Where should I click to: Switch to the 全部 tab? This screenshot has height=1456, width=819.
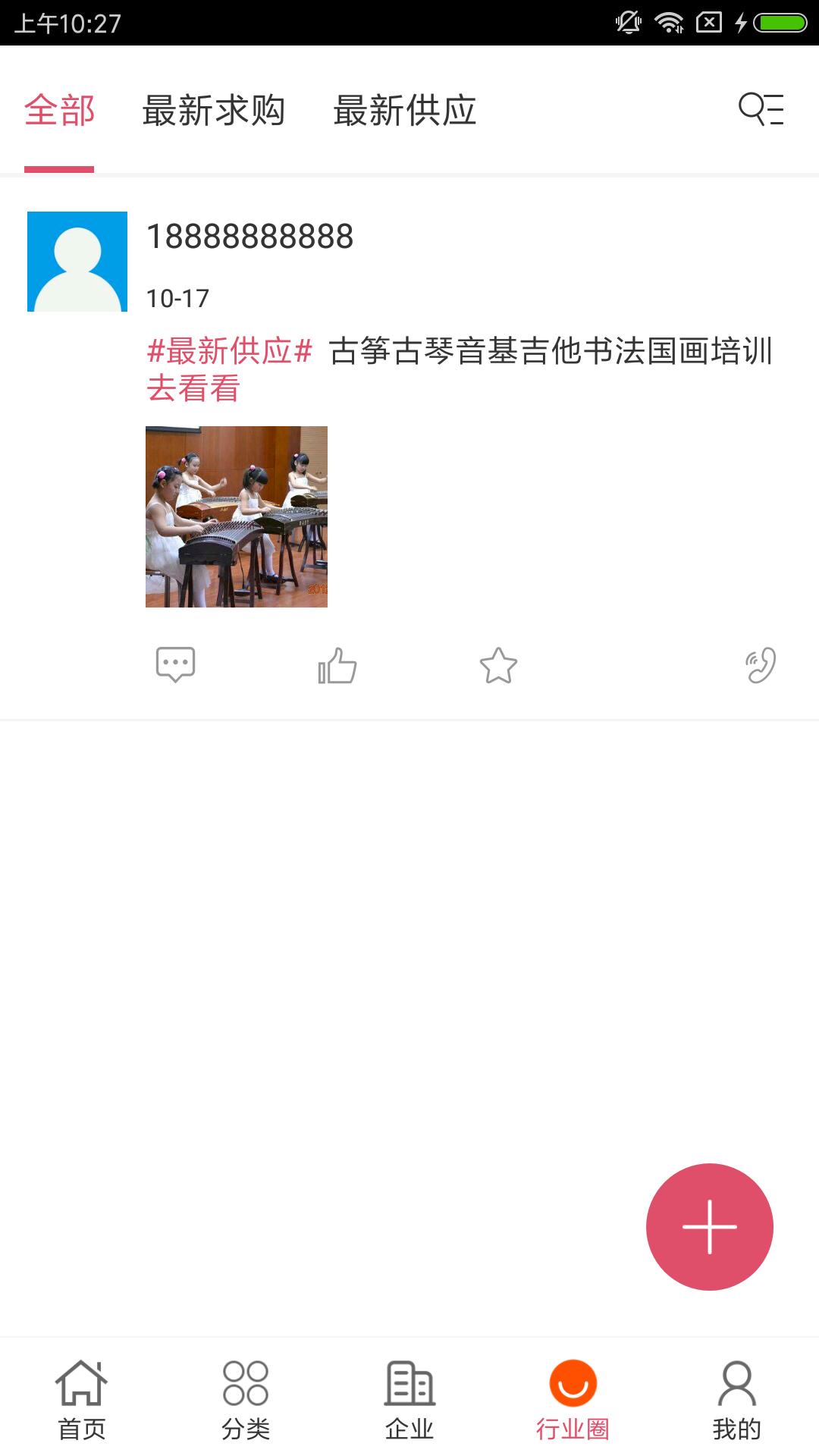[59, 111]
